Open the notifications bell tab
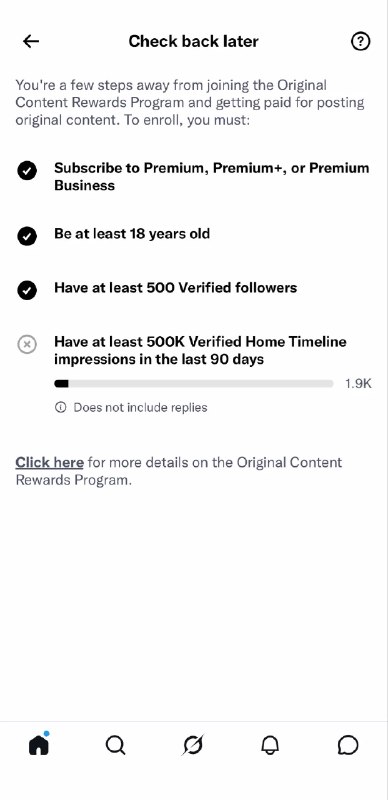This screenshot has width=388, height=800. 270,746
